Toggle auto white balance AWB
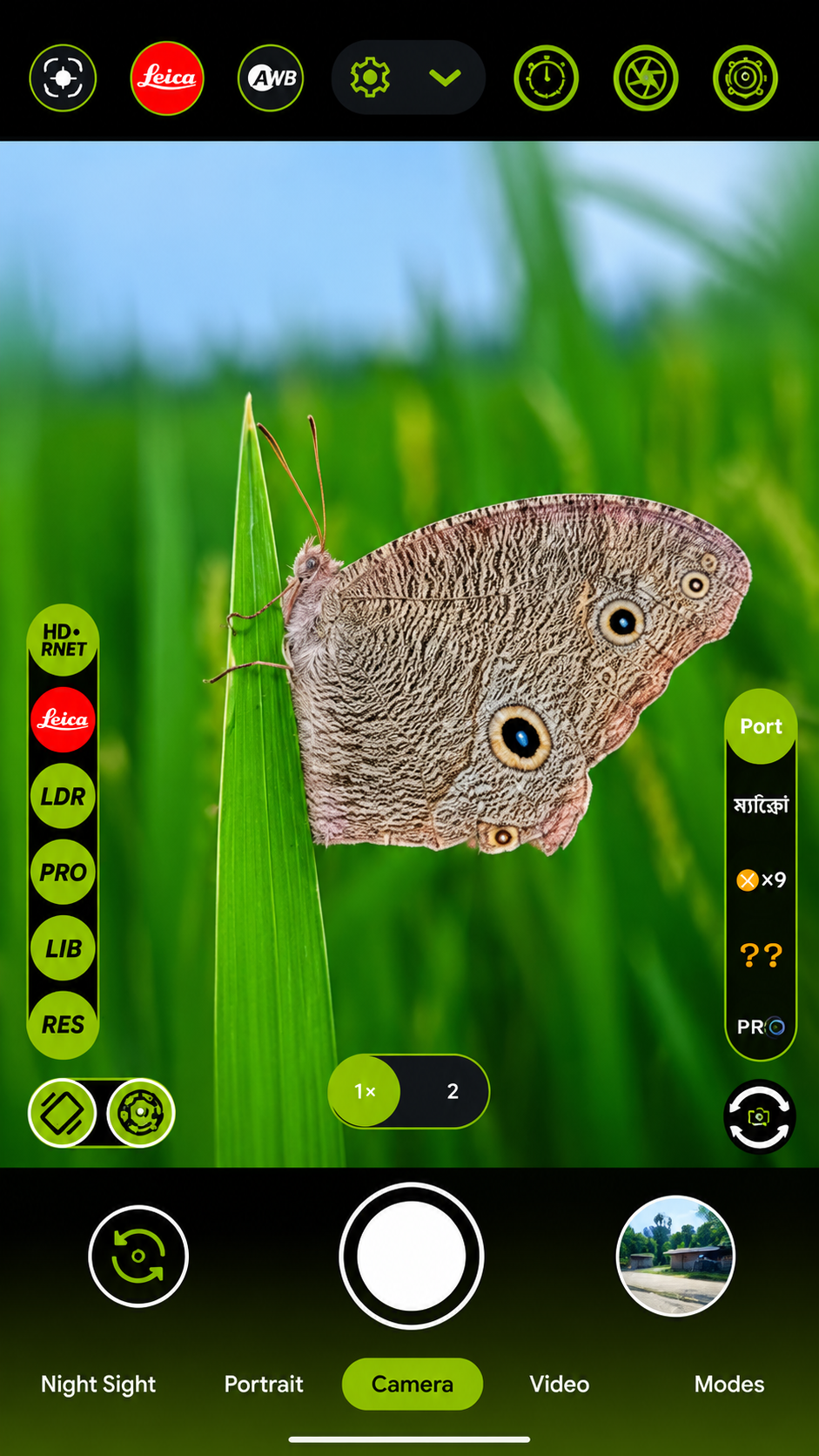The image size is (819, 1456). [271, 78]
